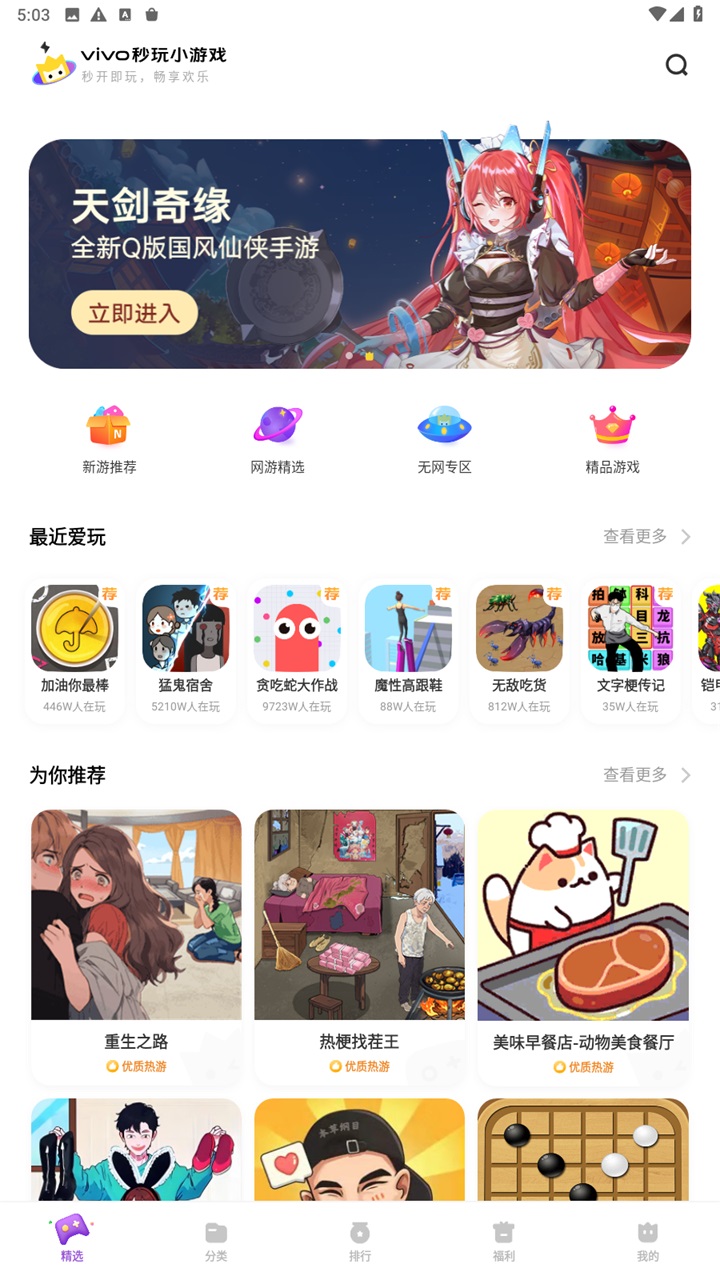Open the 猛鬼宿舍 game thumbnail
Viewport: 720px width, 1280px height.
186,627
